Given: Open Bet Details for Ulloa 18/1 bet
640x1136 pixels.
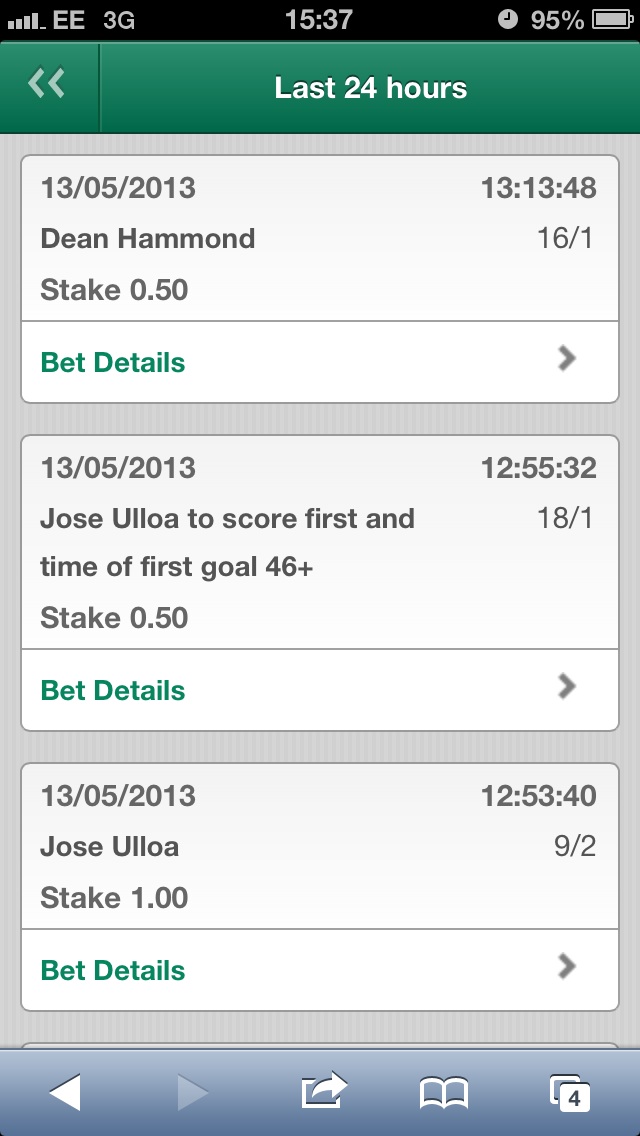Looking at the screenshot, I should click(x=320, y=690).
